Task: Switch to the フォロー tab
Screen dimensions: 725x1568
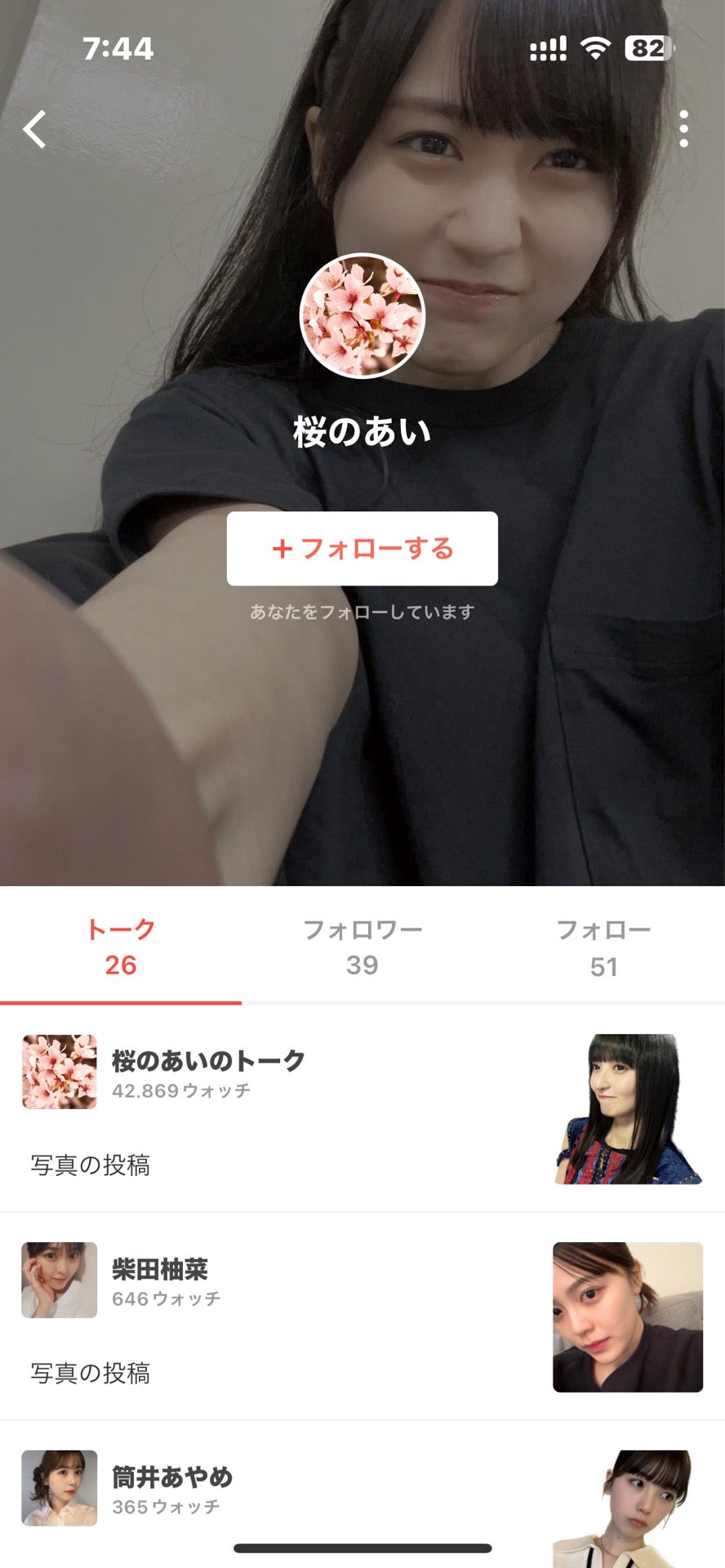Action: pyautogui.click(x=603, y=947)
